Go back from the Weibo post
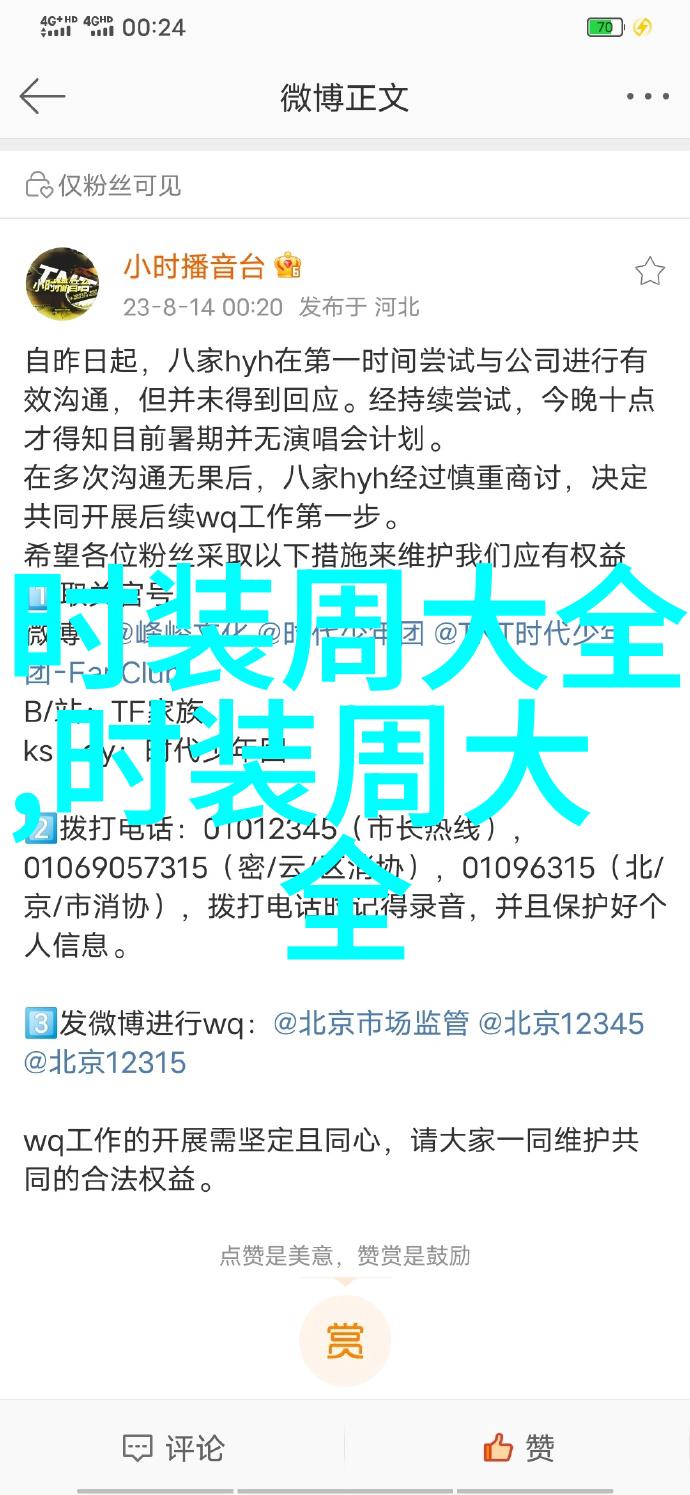This screenshot has height=1495, width=690. tap(42, 97)
